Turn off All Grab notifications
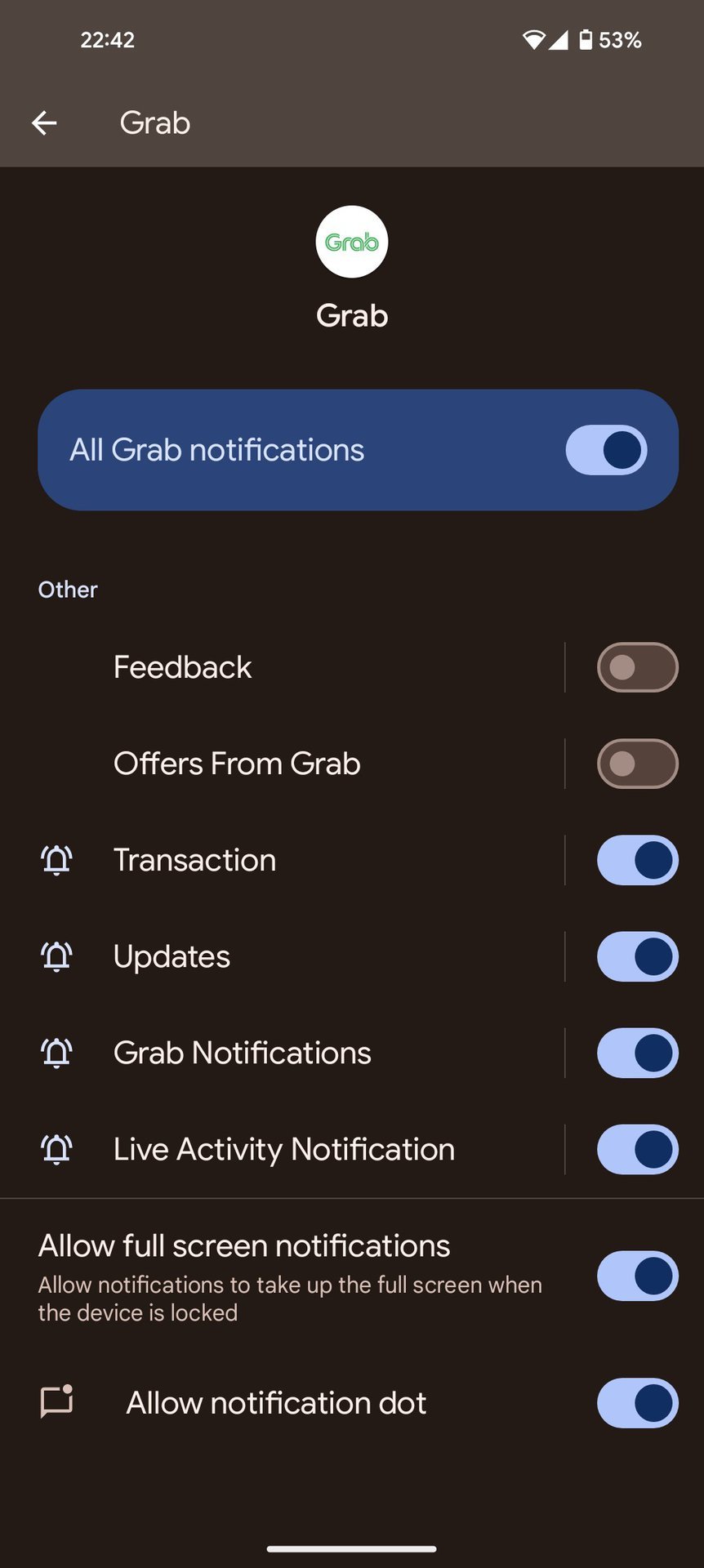This screenshot has width=704, height=1568. click(x=604, y=450)
